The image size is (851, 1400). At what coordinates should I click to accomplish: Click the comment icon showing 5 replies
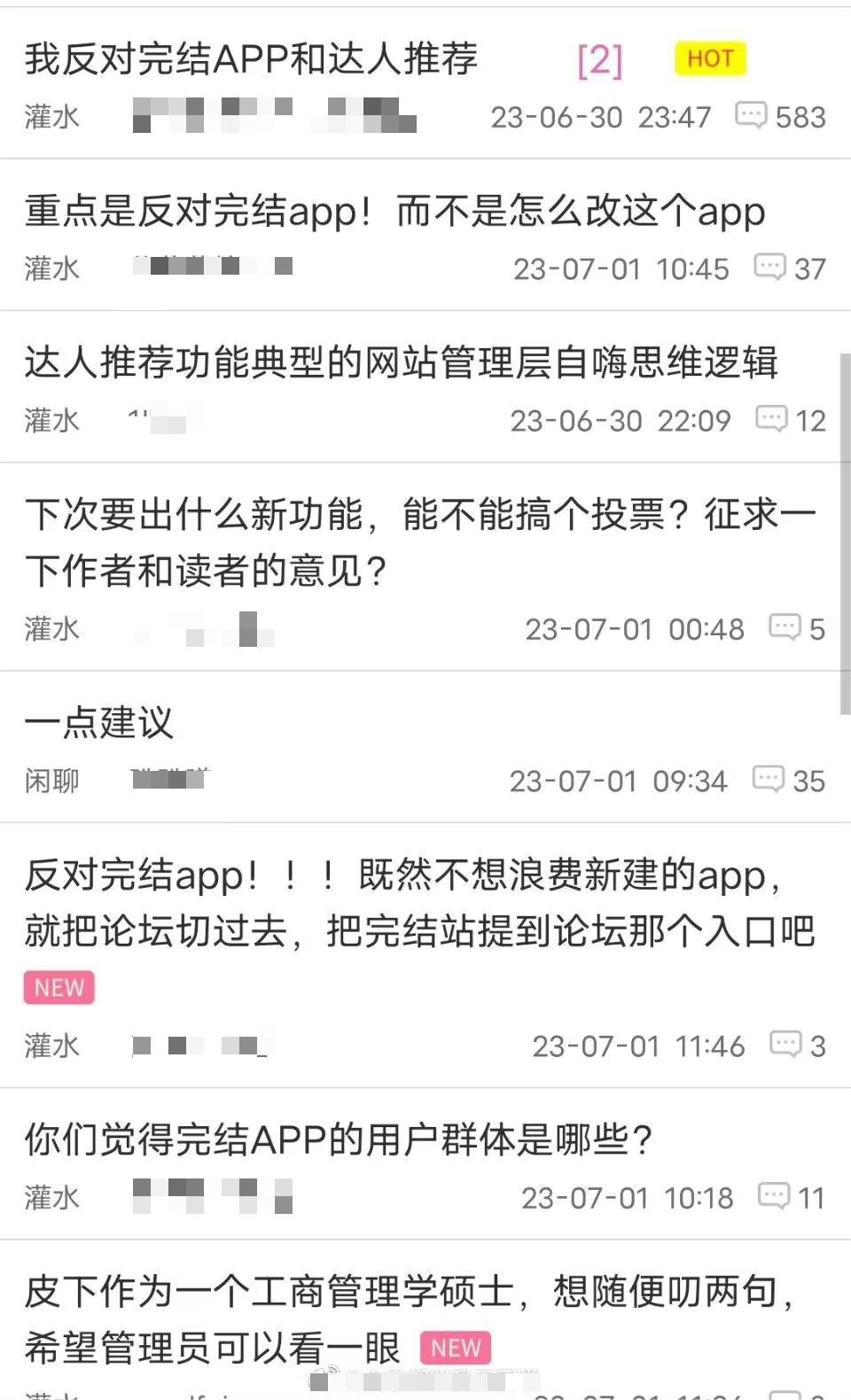tap(785, 629)
